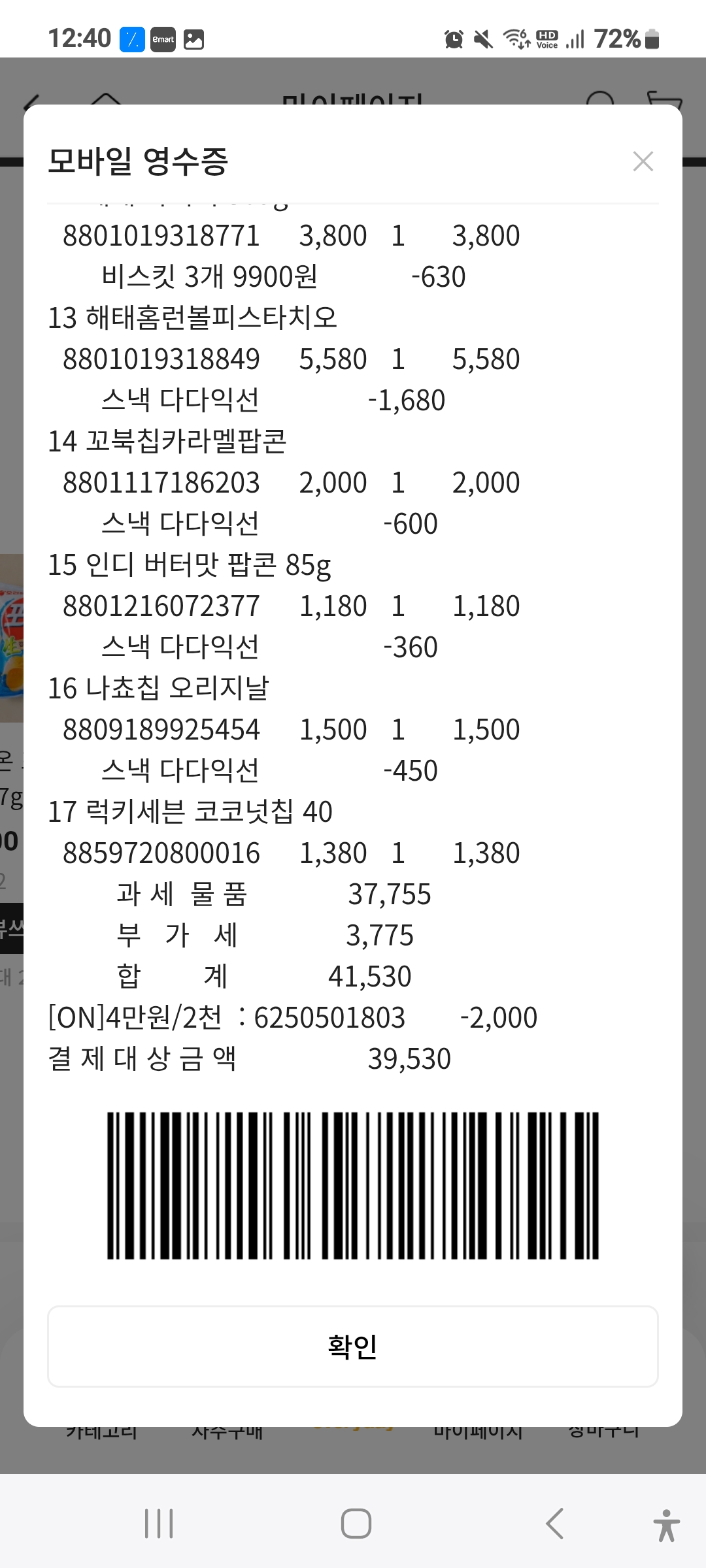Close the 모바일 영수증 receipt popup
Screen dimensions: 706x1568
click(643, 161)
